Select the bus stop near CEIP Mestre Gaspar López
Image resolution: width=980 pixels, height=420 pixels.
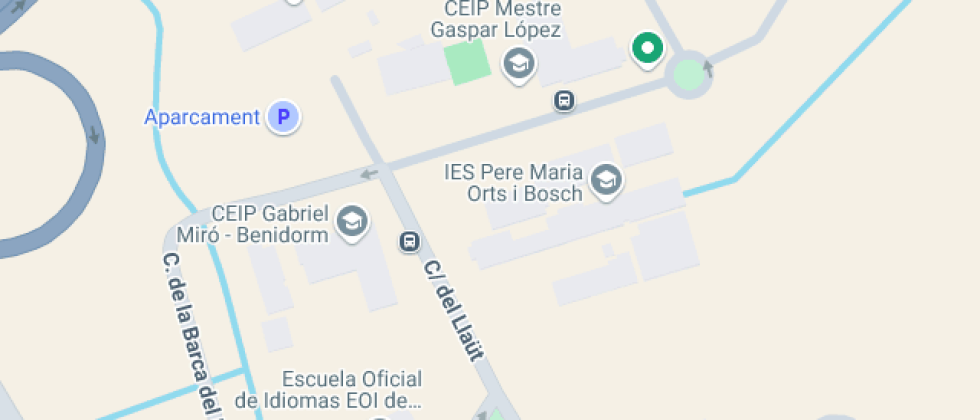pyautogui.click(x=564, y=100)
